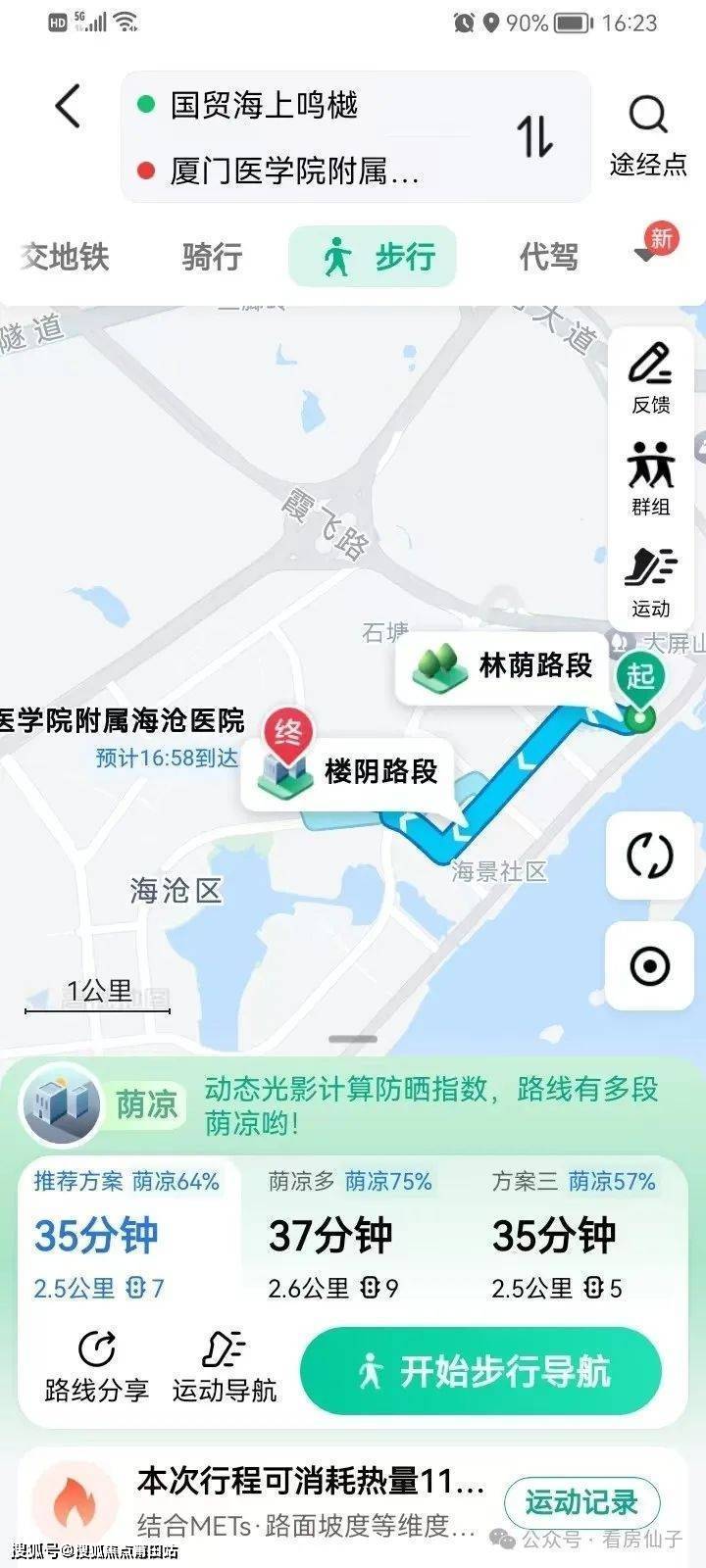The height and width of the screenshot is (1568, 706).
Task: Refresh the route
Action: click(650, 857)
